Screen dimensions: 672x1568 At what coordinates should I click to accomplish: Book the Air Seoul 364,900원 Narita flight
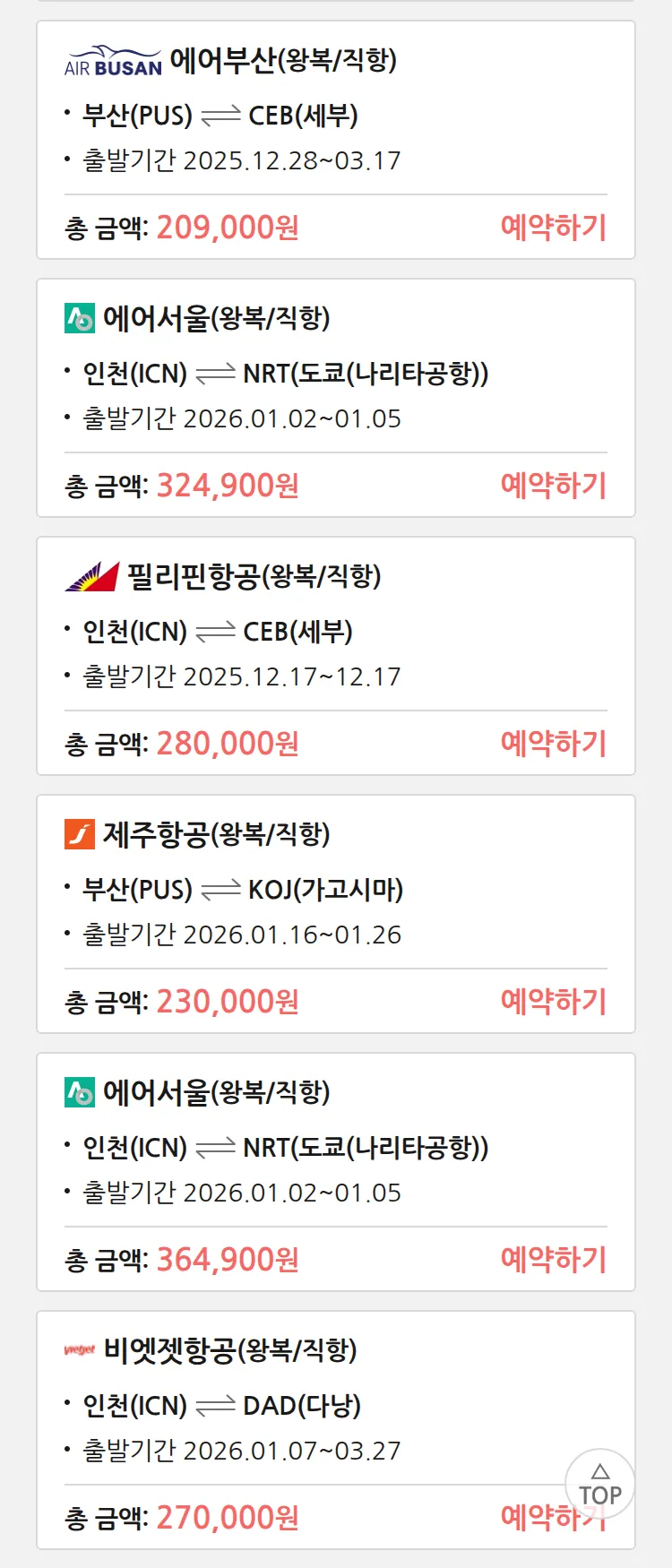coord(553,1260)
